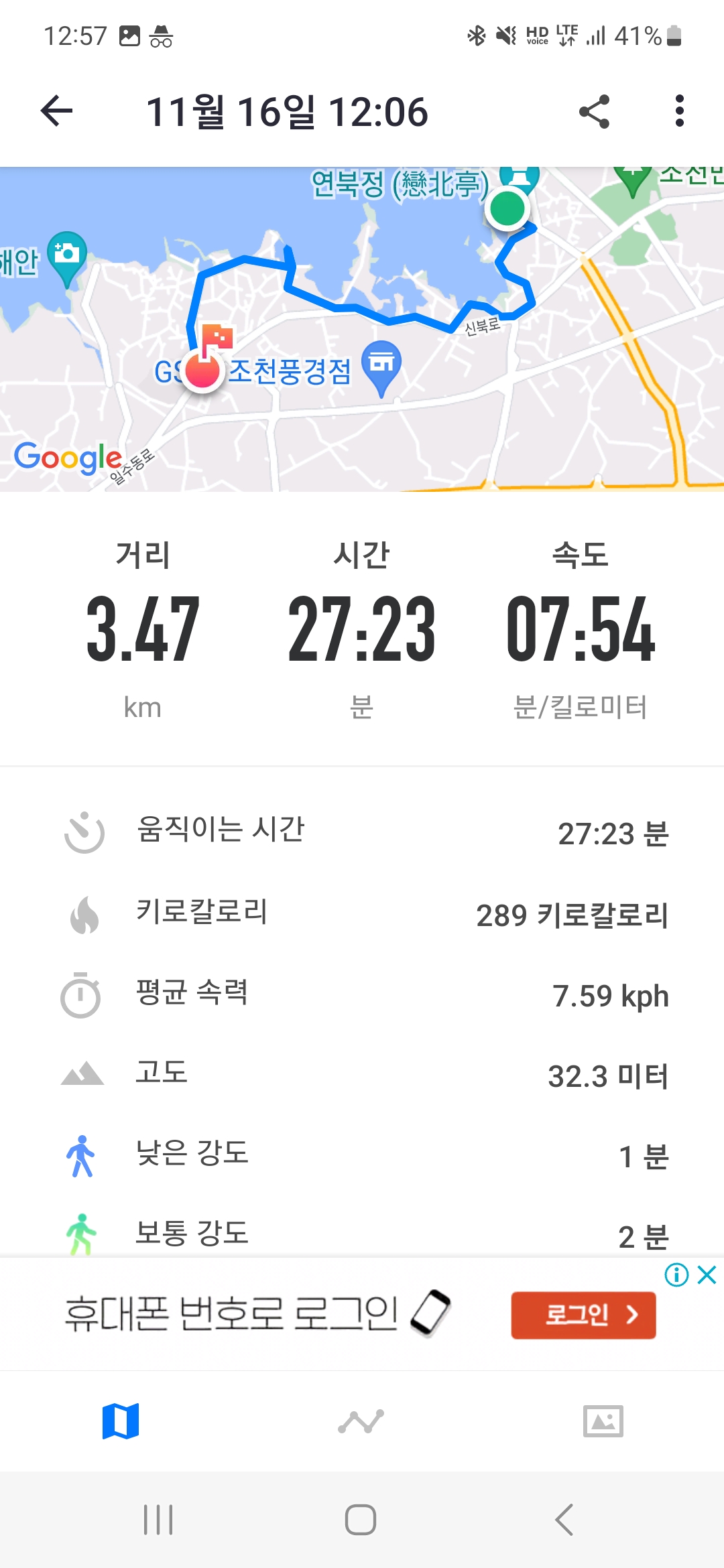
Task: Share this workout activity
Action: [x=594, y=111]
